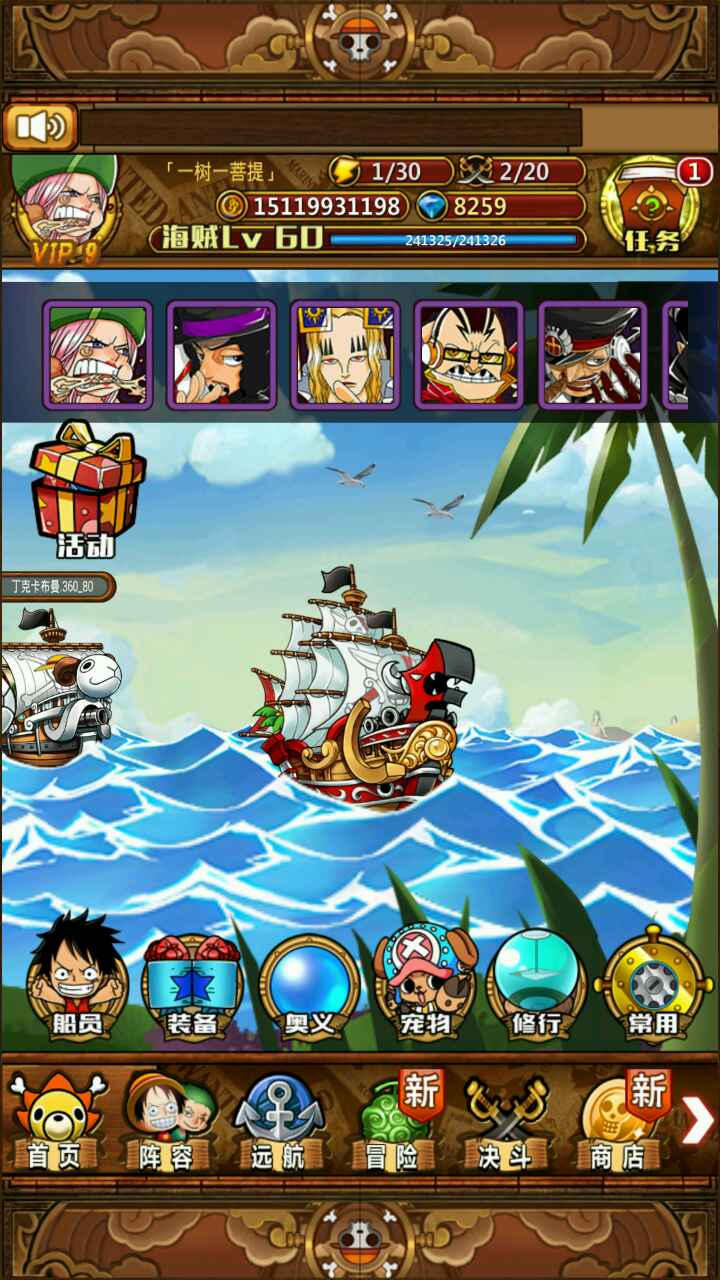Image resolution: width=720 pixels, height=1280 pixels.
Task: Open the 活动 gift box events
Action: [x=87, y=490]
